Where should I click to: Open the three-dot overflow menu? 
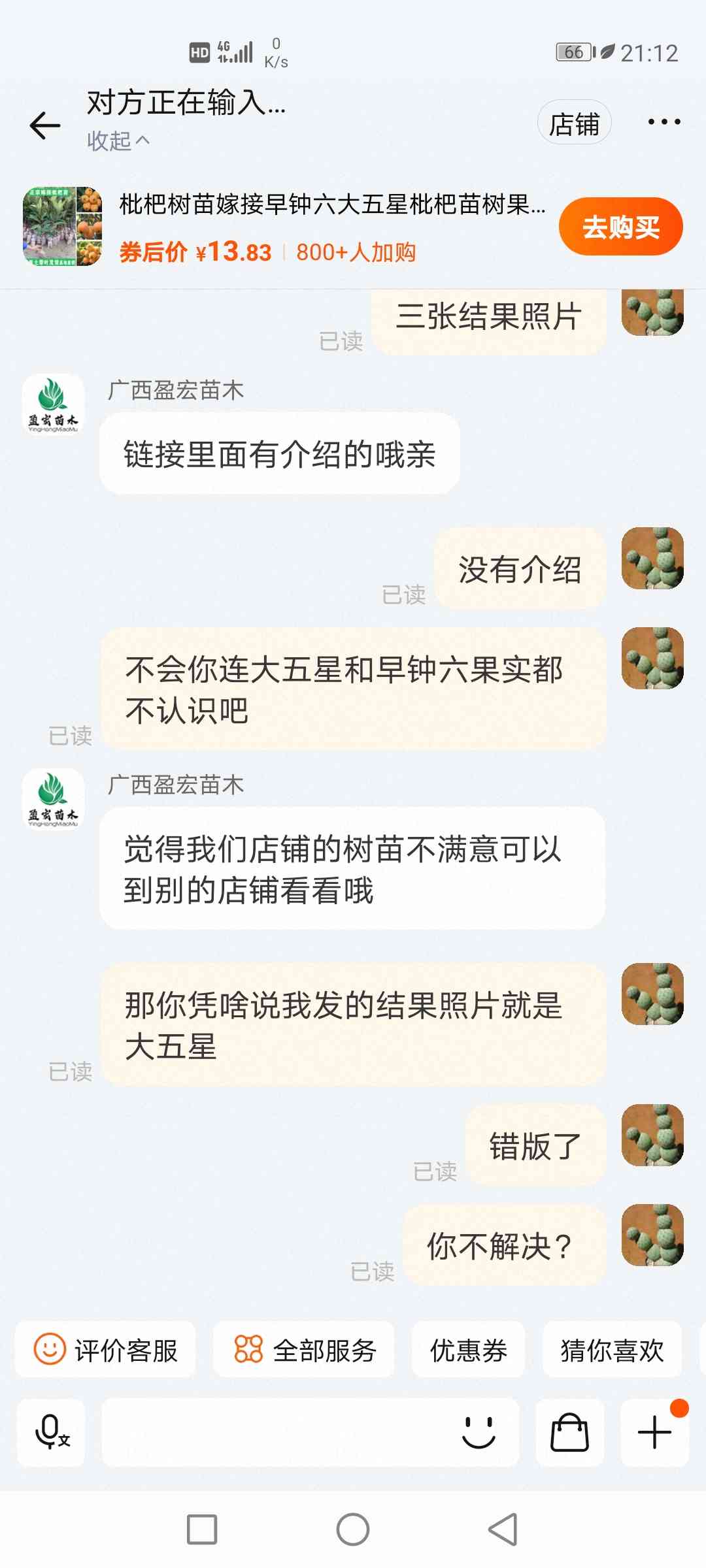[664, 122]
